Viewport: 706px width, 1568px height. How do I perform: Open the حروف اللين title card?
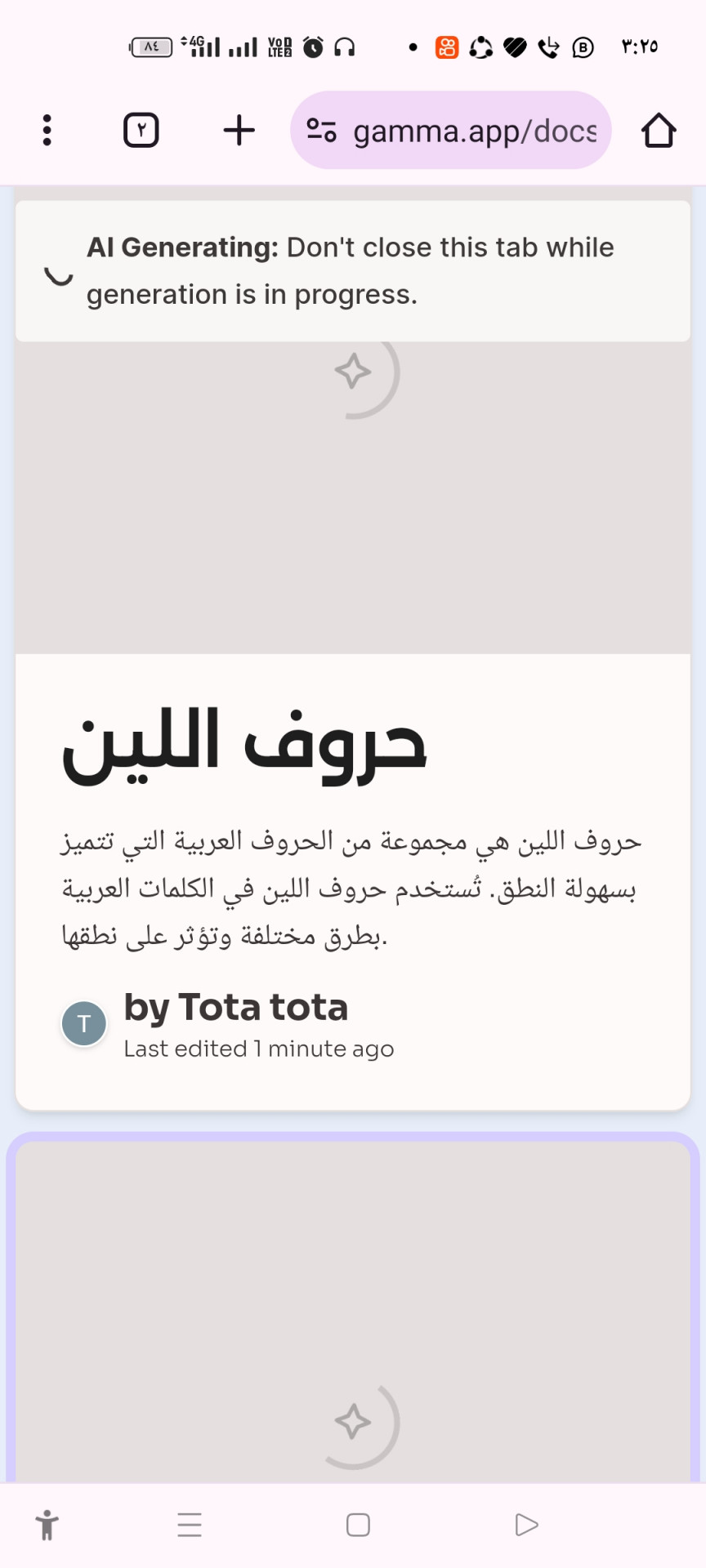click(245, 745)
